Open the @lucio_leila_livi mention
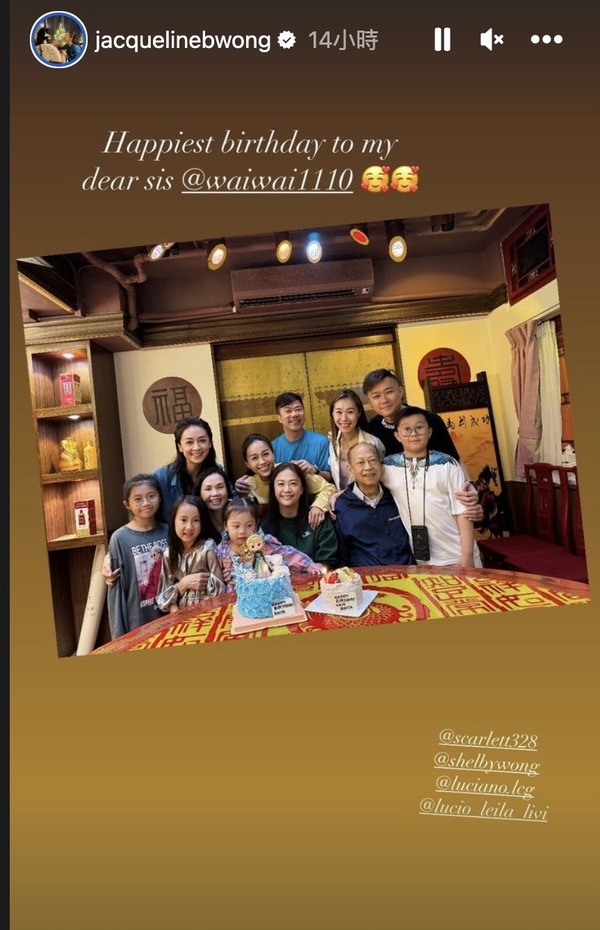Viewport: 600px width, 930px height. (483, 810)
